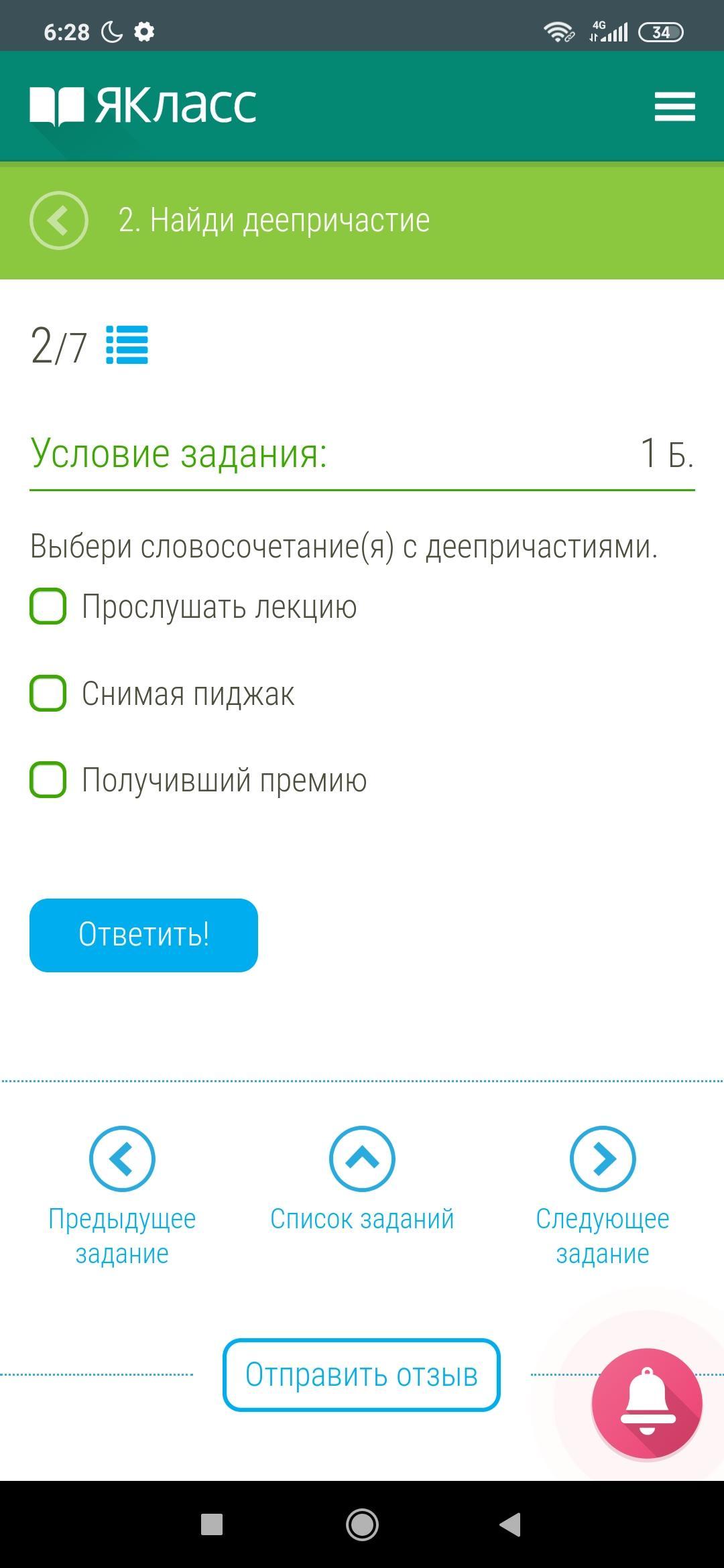Open the pink notifications bell
724x1568 pixels.
[x=646, y=1404]
